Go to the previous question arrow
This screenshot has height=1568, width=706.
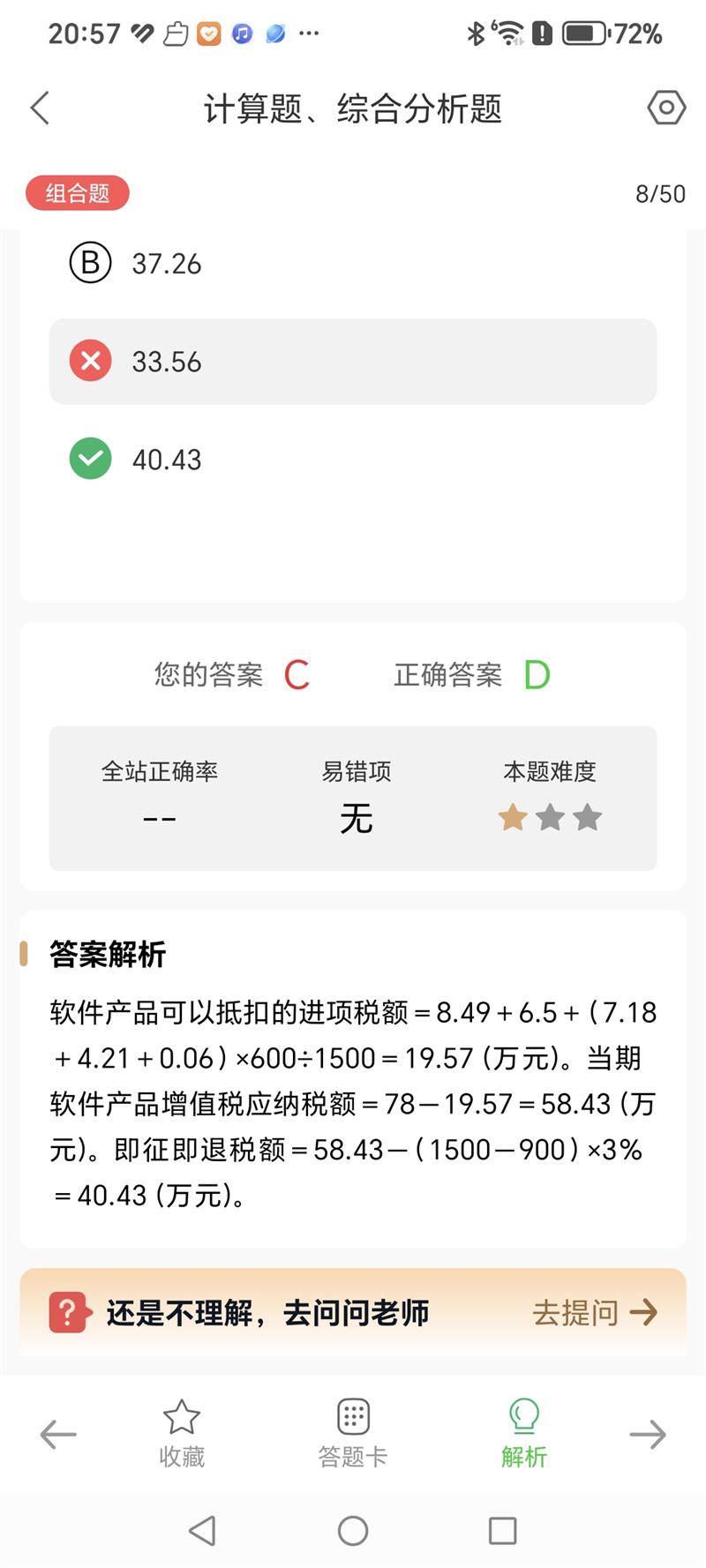click(x=59, y=1434)
